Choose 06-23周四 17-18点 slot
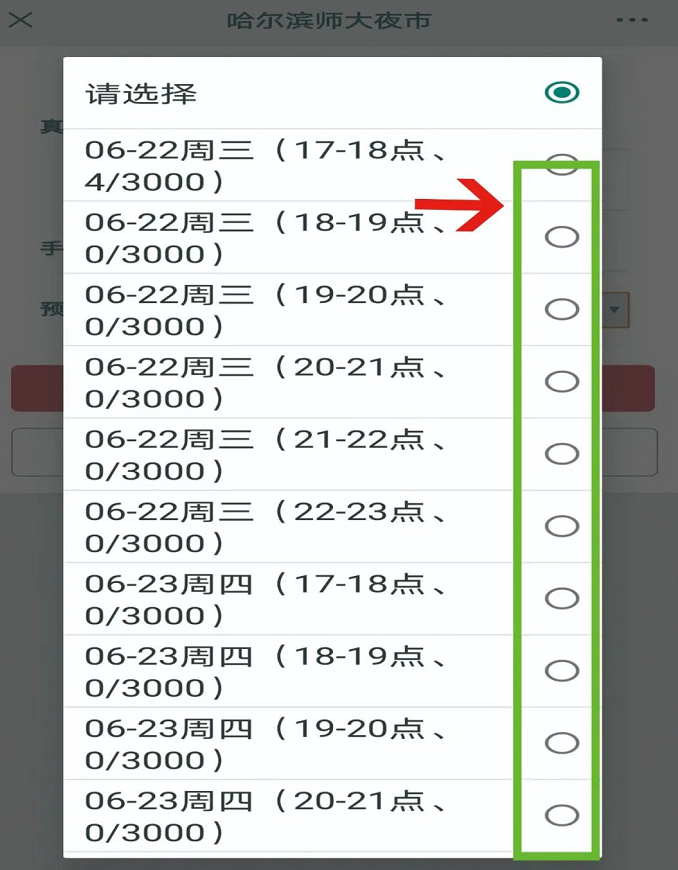Viewport: 678px width, 870px height. 562,598
